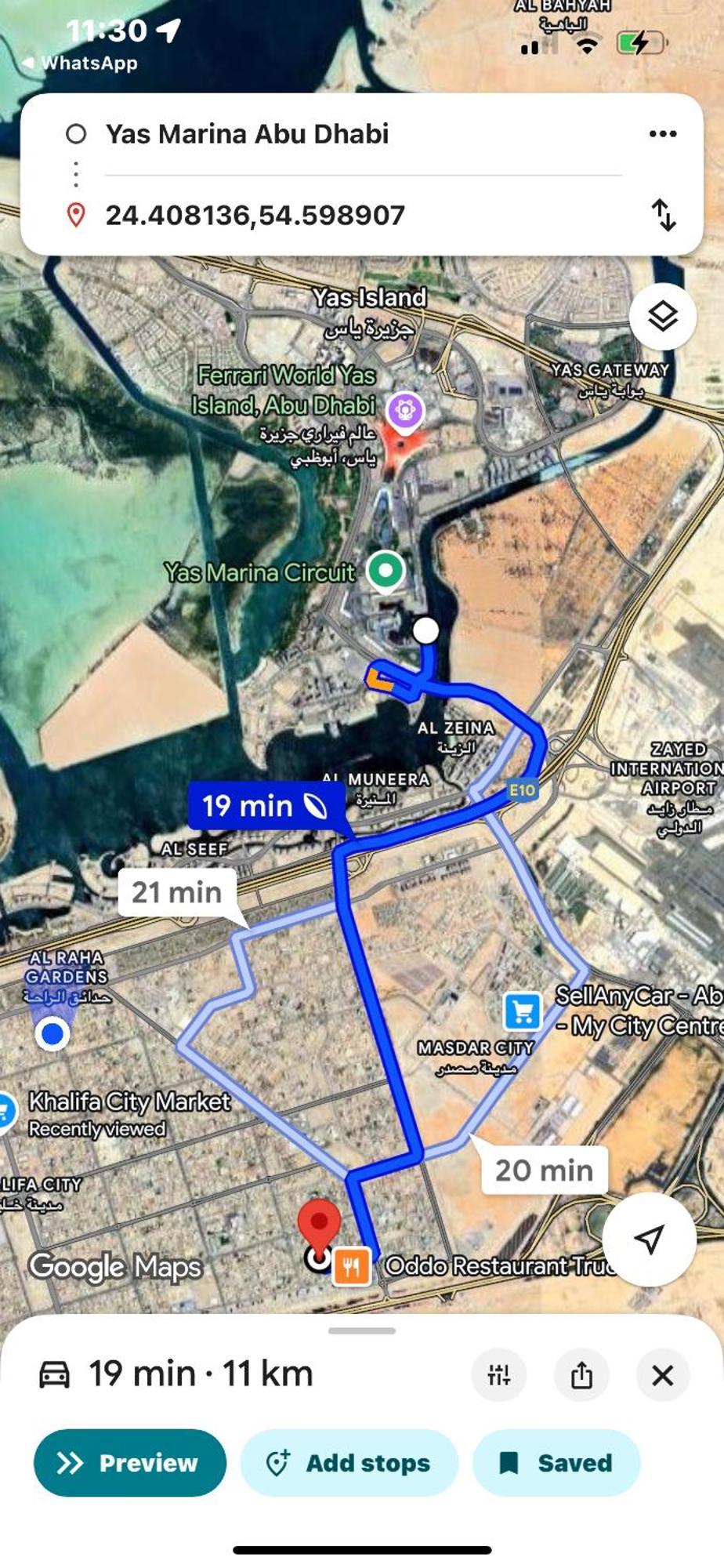Select the 20 min alternate route

[544, 1170]
